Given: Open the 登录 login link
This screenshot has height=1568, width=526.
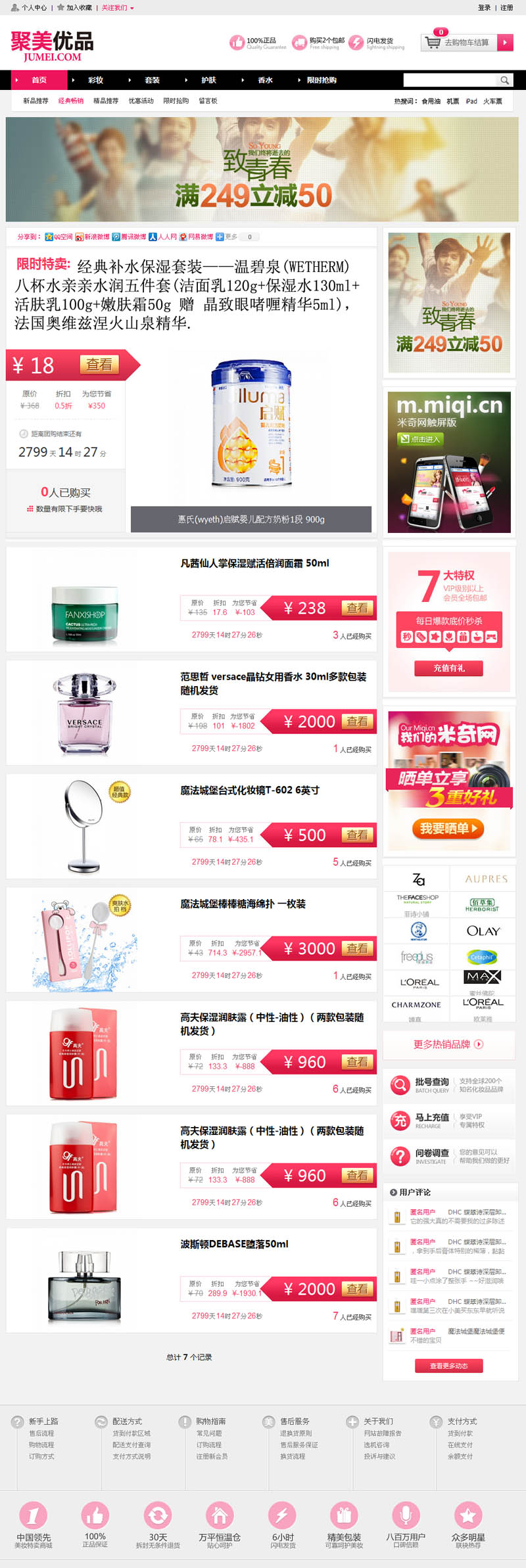Looking at the screenshot, I should 484,8.
